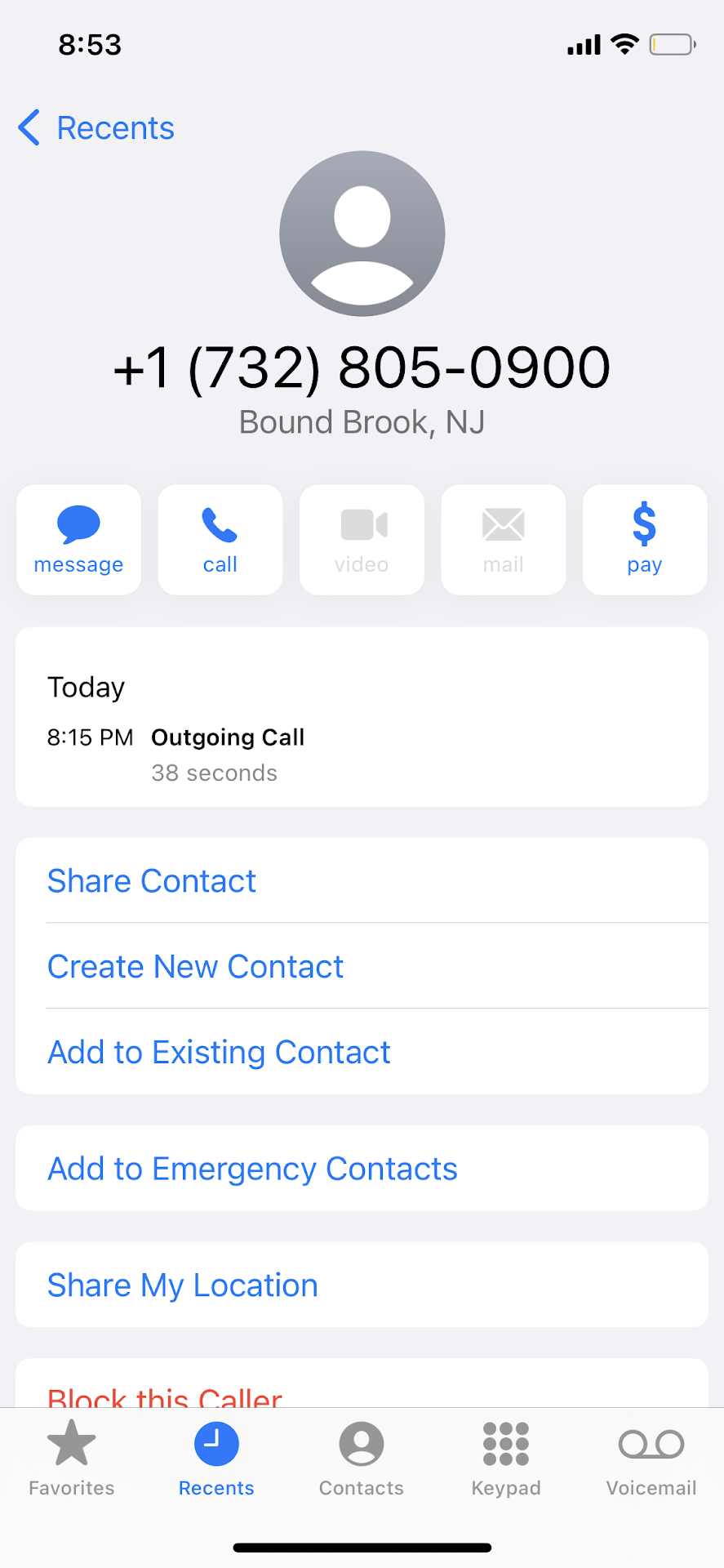Tap the pay button
The image size is (724, 1568).
[x=645, y=539]
